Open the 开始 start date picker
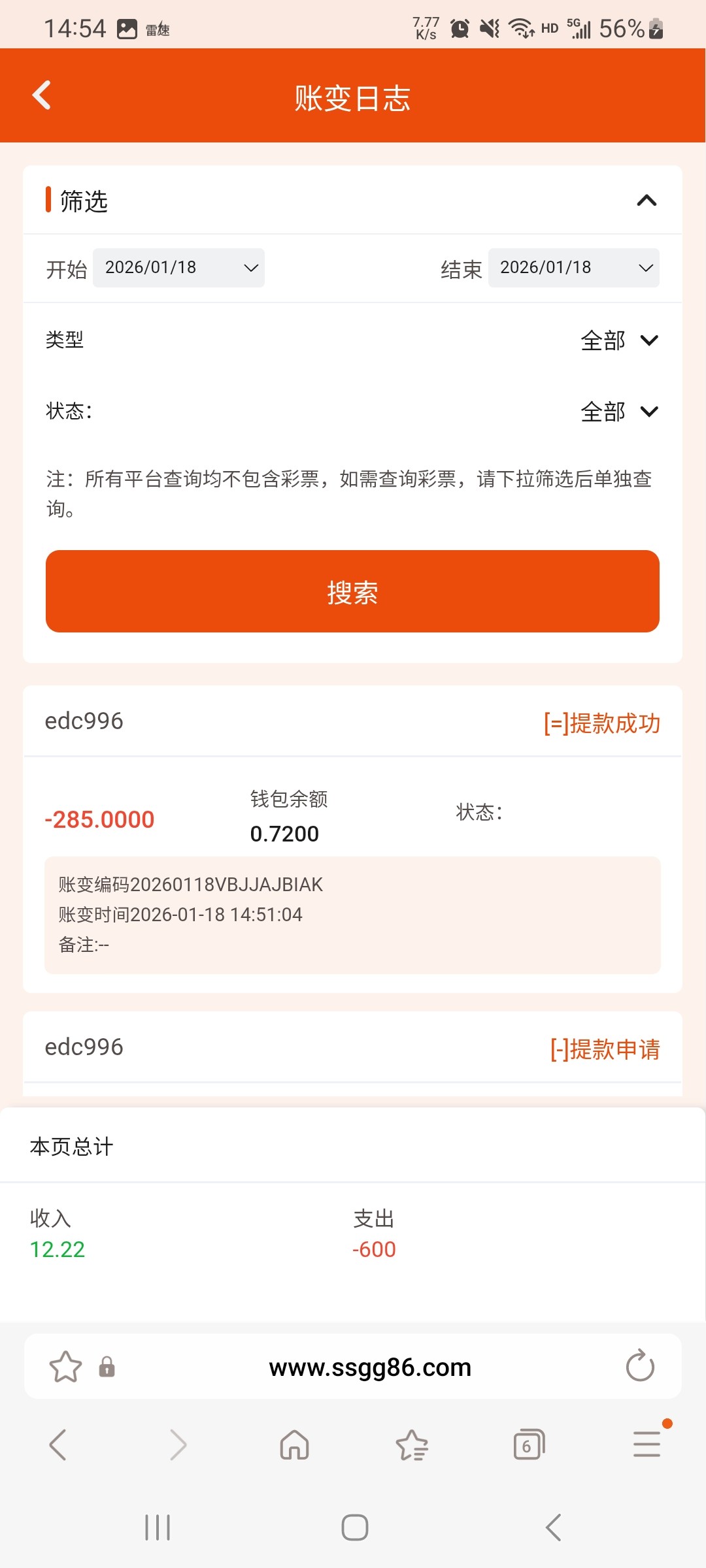Image resolution: width=706 pixels, height=1568 pixels. (178, 268)
